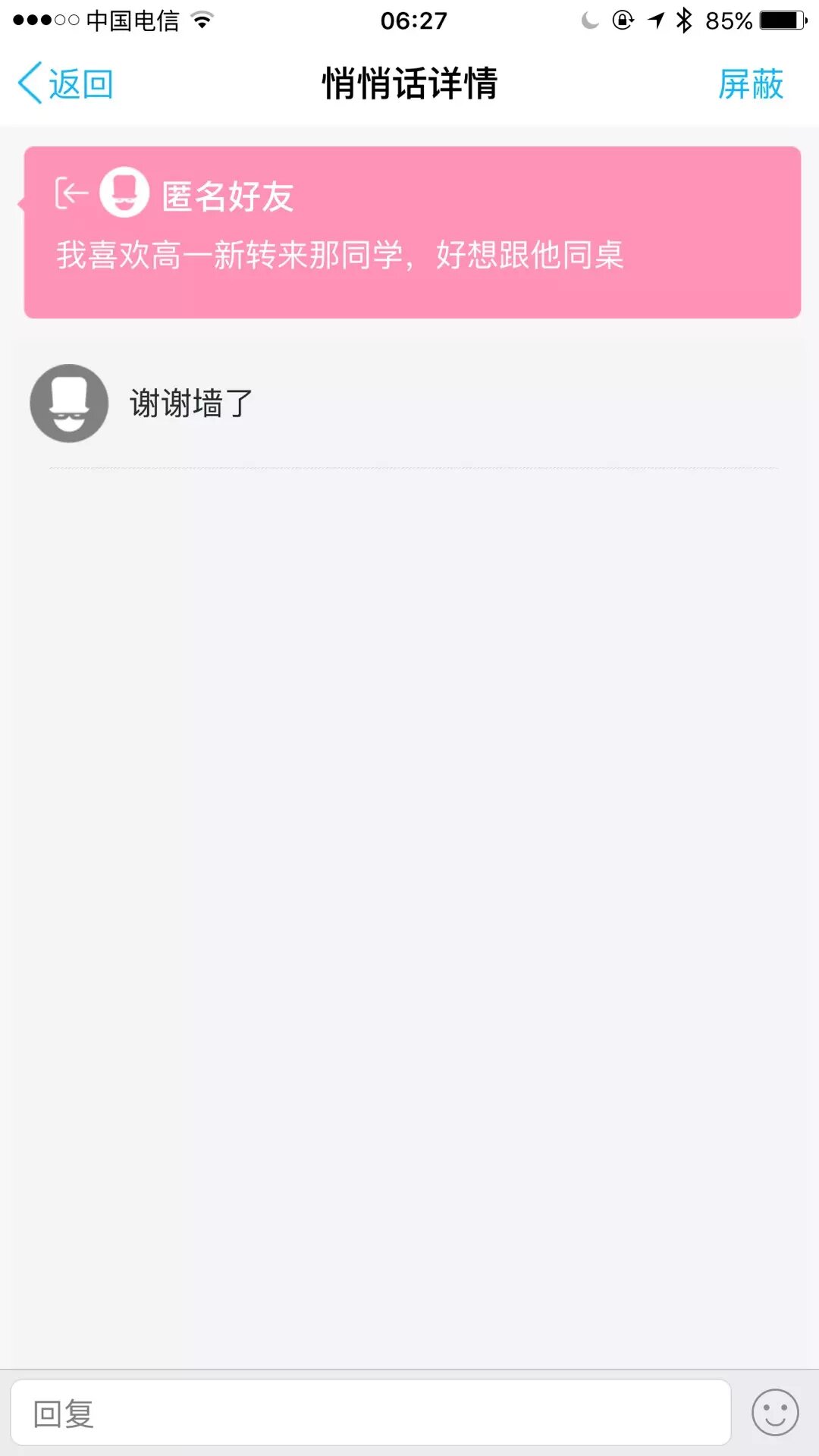The image size is (819, 1456).
Task: Go back with the 返回 button
Action: [65, 83]
